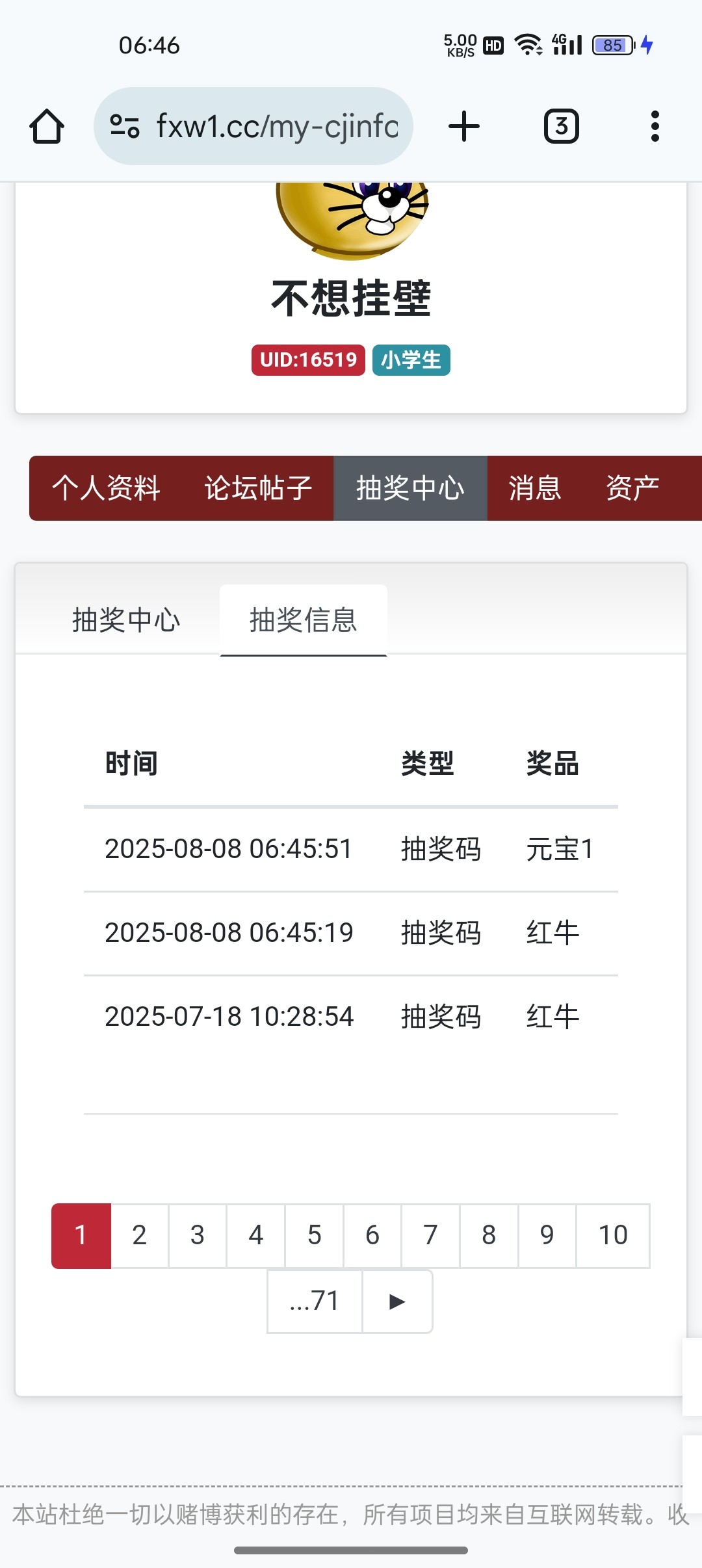This screenshot has height=1568, width=702.
Task: Tap the fxw1.cc URL address bar
Action: (276, 126)
